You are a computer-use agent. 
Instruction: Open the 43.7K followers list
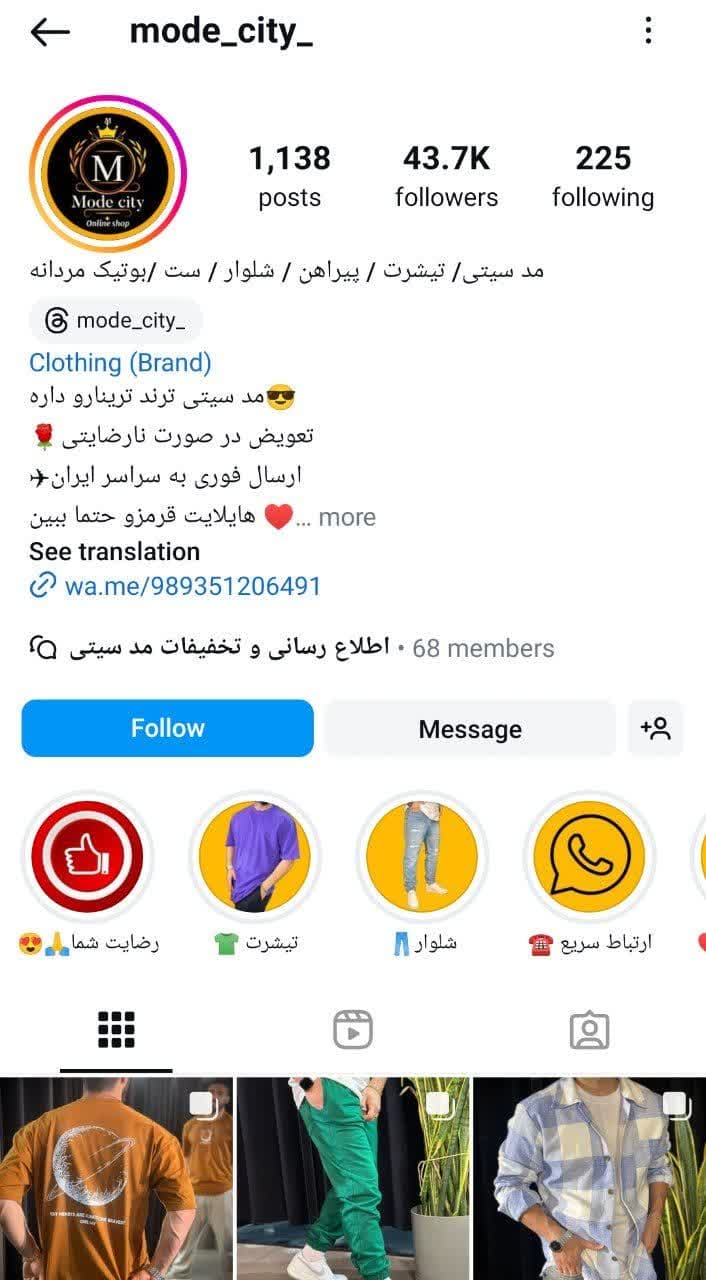coord(446,176)
